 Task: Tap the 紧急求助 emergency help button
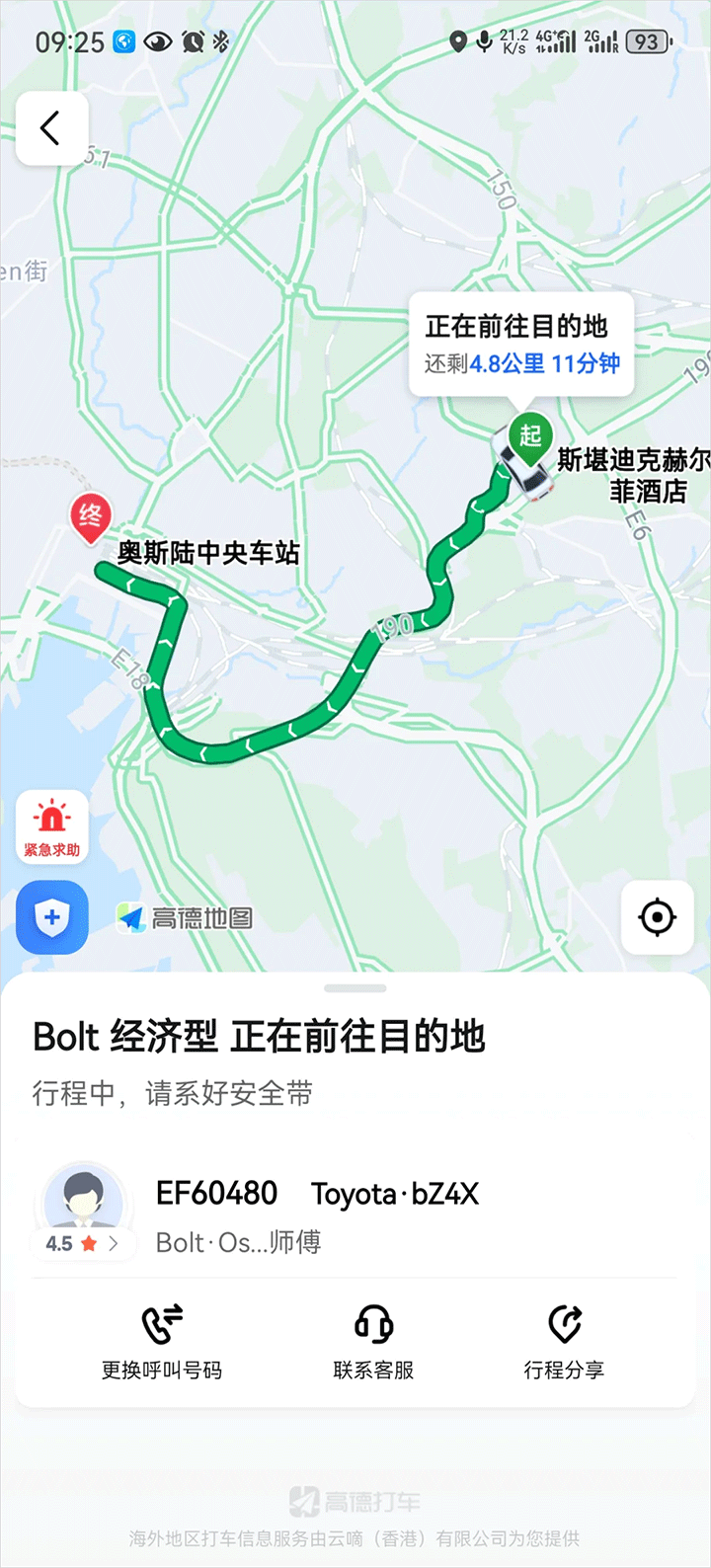tap(52, 827)
